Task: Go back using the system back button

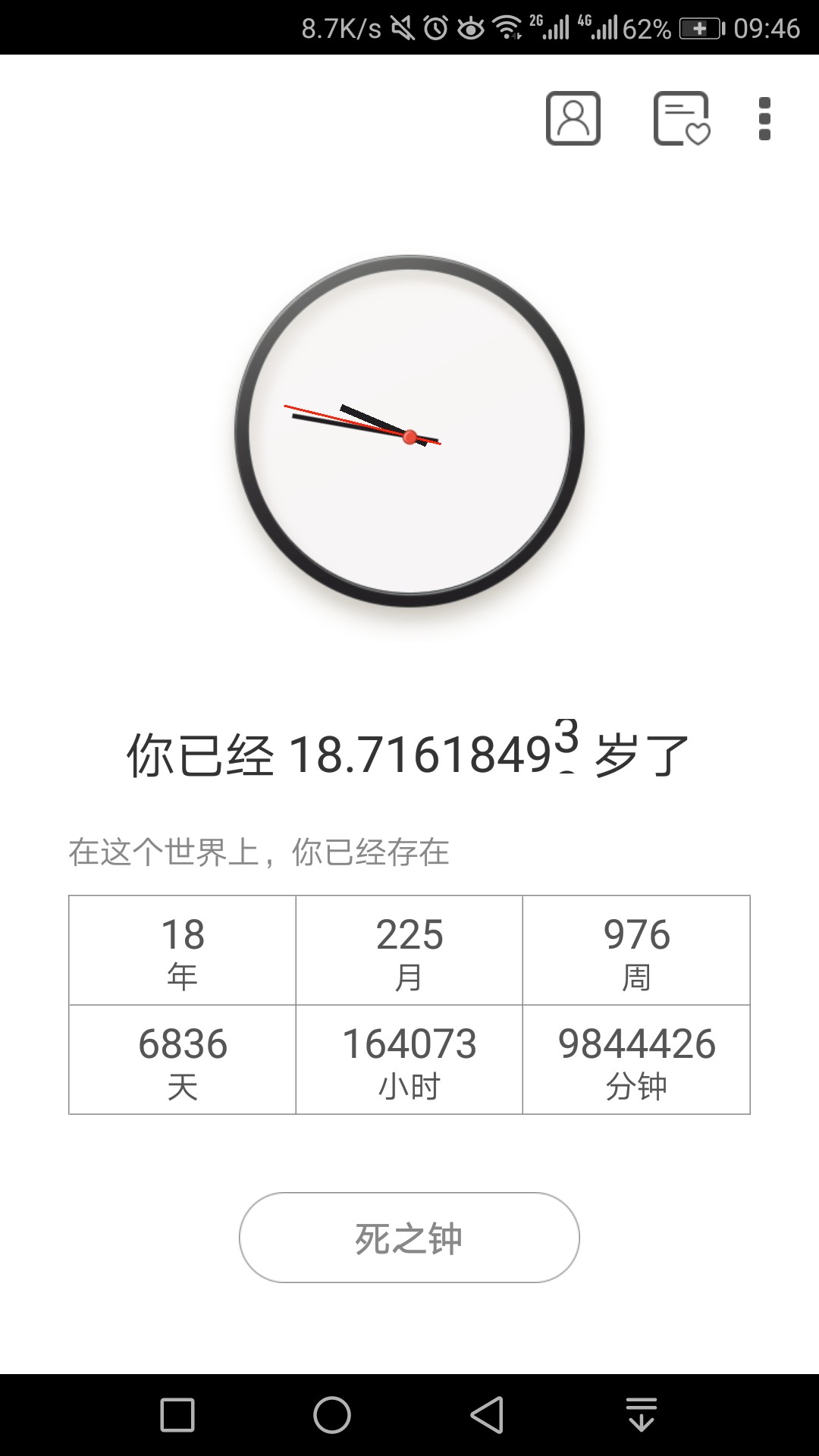Action: tap(487, 1415)
